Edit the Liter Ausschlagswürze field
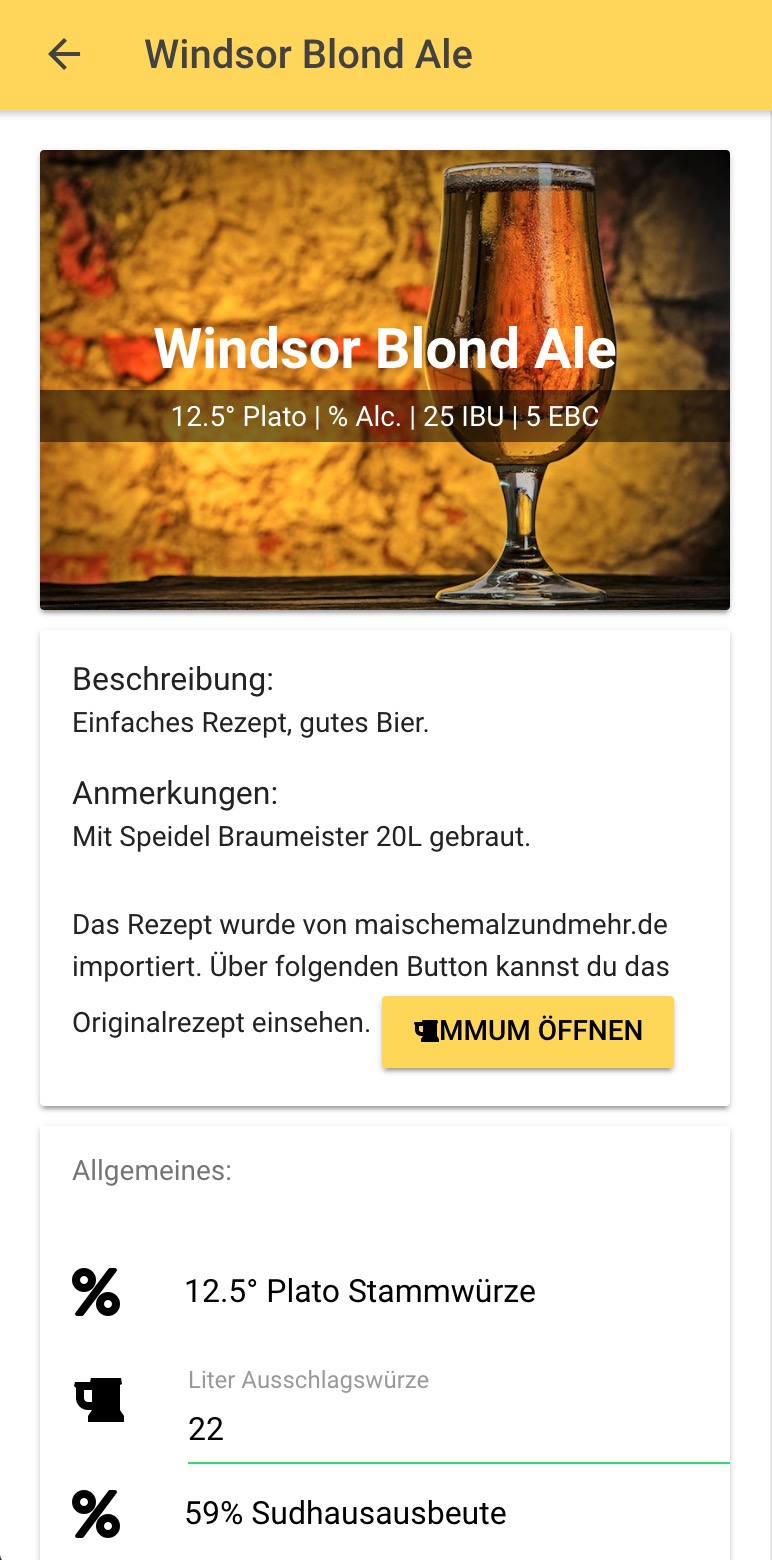Image resolution: width=772 pixels, height=1560 pixels. (x=458, y=1429)
